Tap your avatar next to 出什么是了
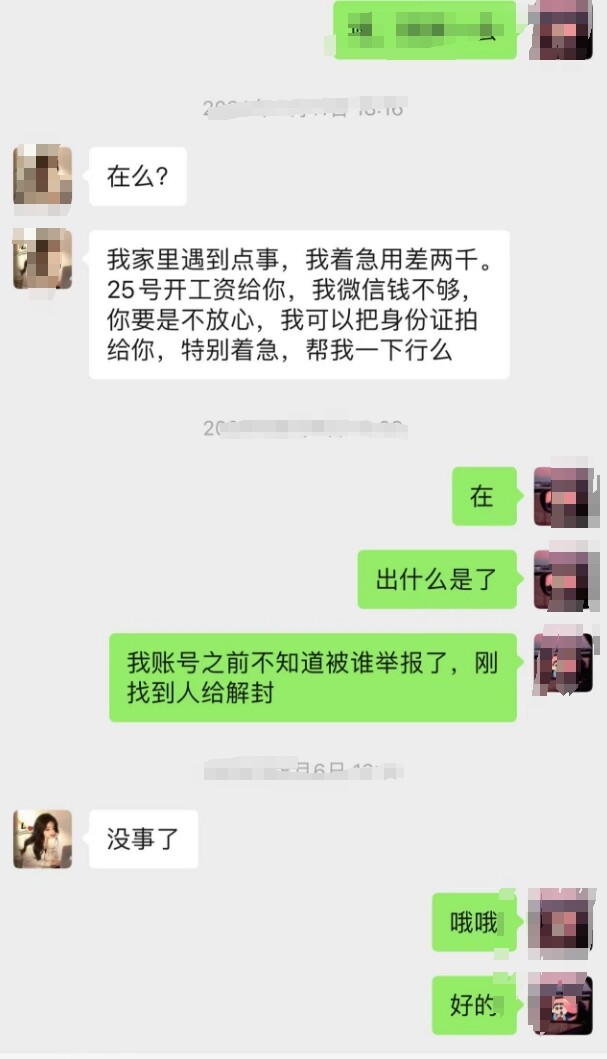 click(x=563, y=579)
